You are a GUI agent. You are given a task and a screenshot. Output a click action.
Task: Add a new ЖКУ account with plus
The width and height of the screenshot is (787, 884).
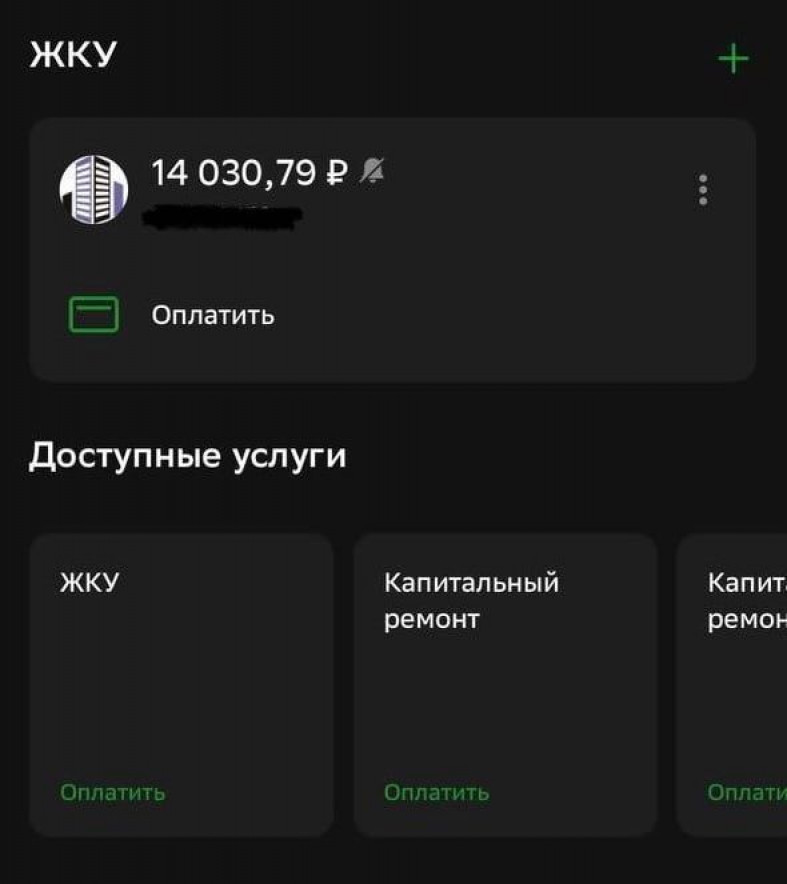[733, 59]
